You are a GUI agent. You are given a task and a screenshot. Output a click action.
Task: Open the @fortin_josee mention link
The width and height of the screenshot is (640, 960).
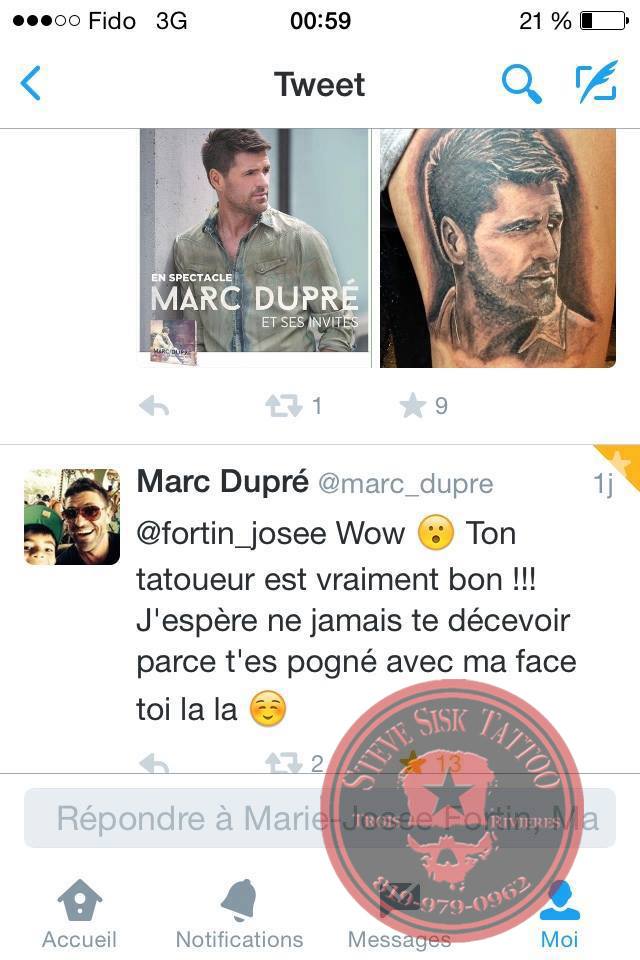(x=231, y=533)
